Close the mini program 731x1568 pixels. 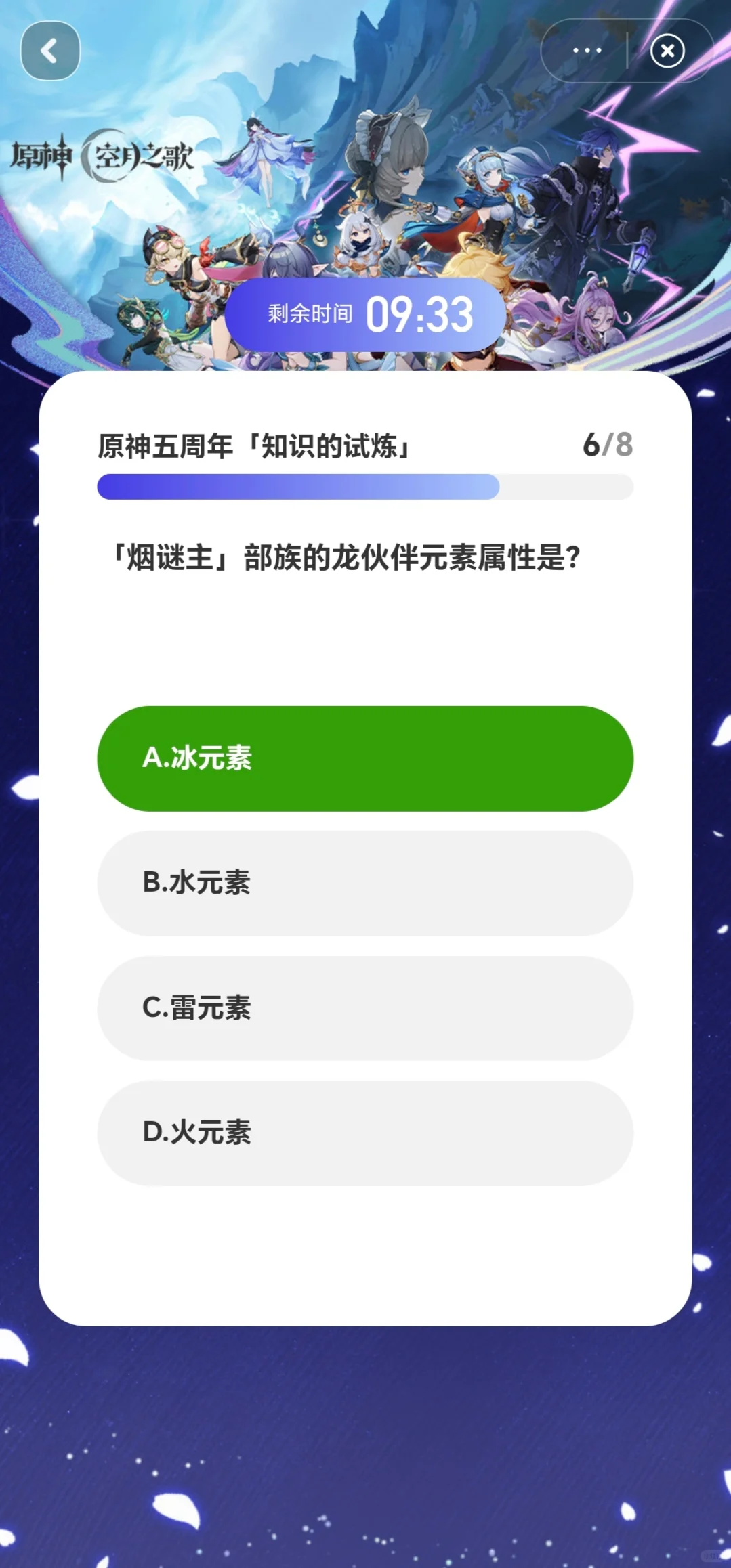pyautogui.click(x=667, y=51)
